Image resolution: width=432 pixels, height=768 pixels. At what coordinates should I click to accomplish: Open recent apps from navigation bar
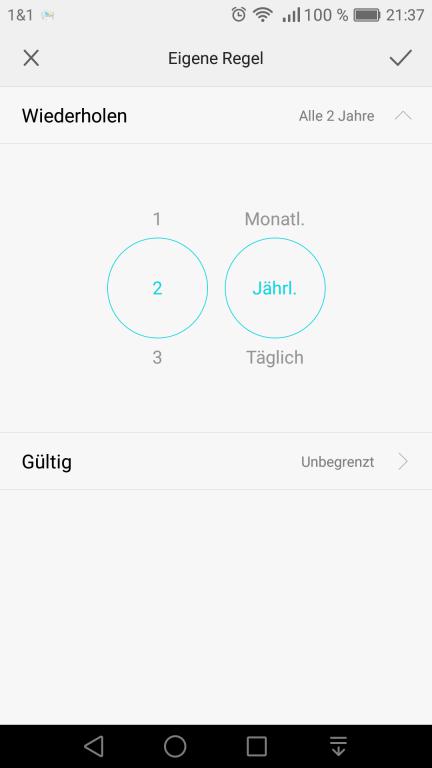point(257,746)
